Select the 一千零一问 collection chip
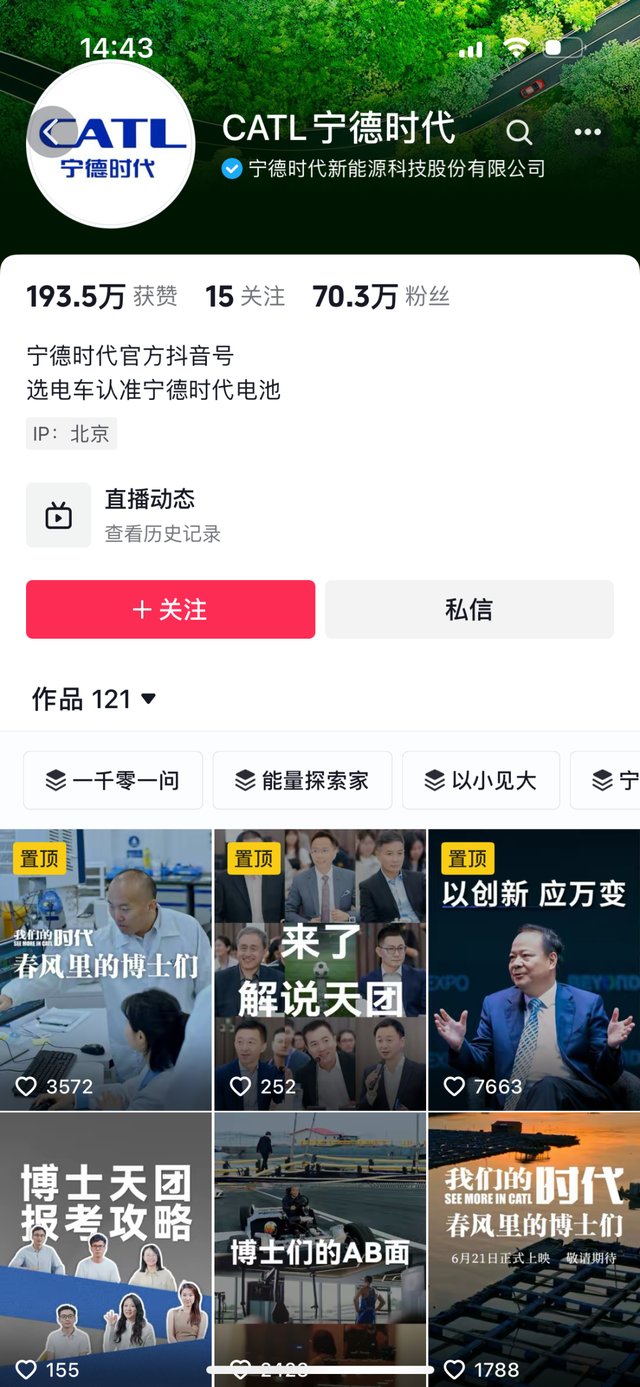640x1387 pixels. pos(113,780)
